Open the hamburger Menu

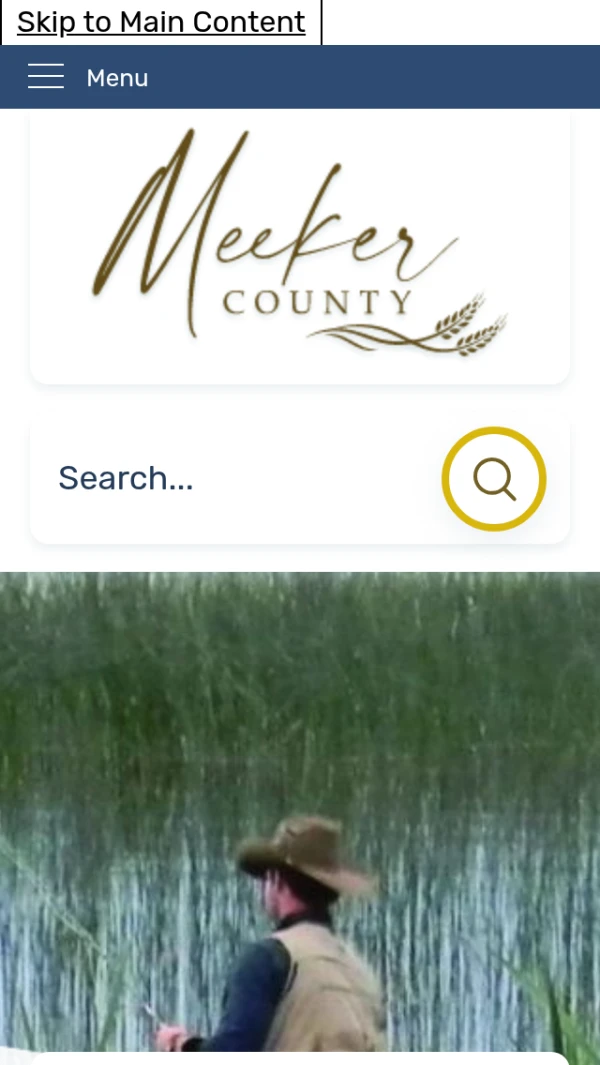88,77
